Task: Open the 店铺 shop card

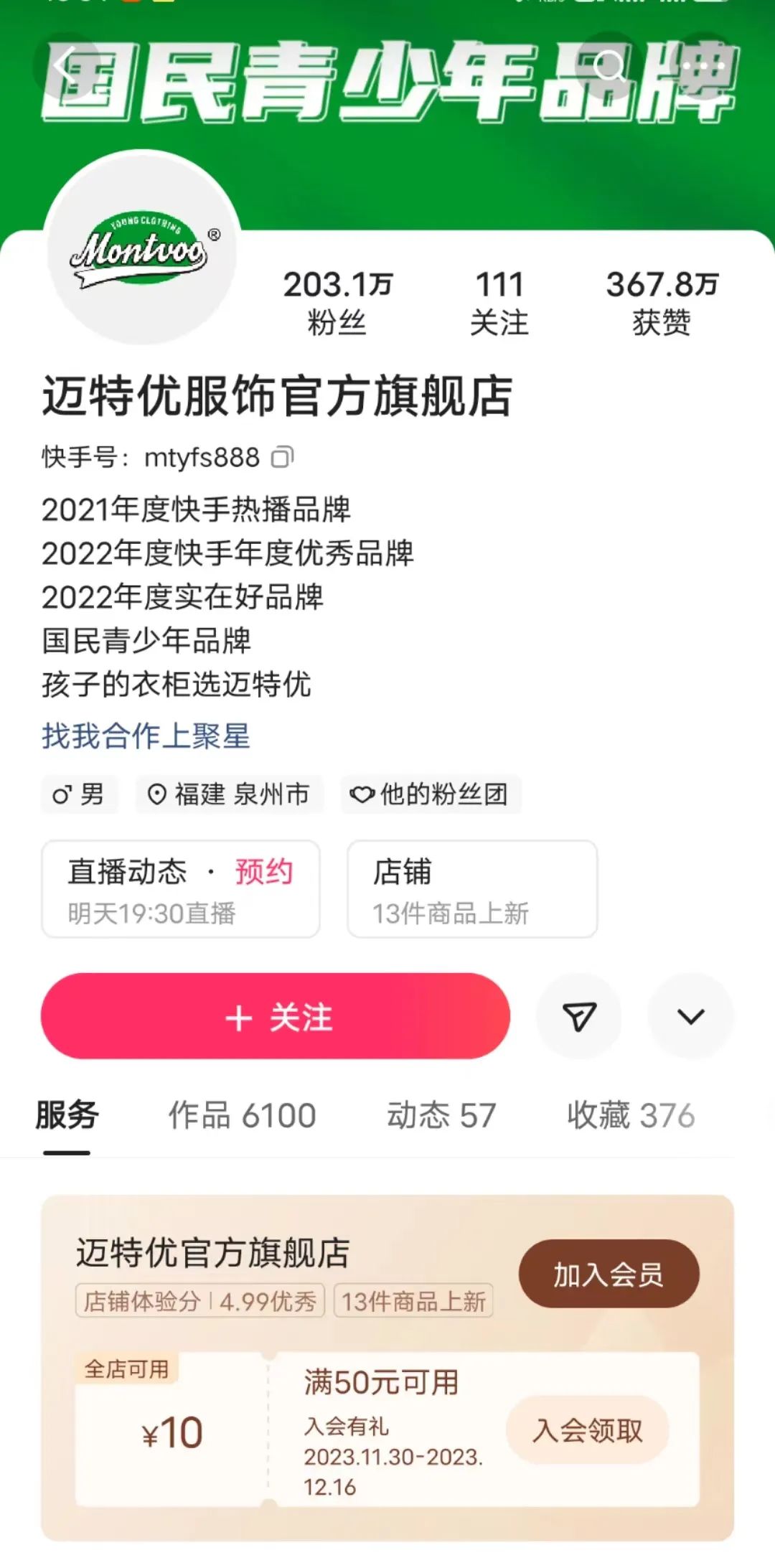Action: (471, 889)
